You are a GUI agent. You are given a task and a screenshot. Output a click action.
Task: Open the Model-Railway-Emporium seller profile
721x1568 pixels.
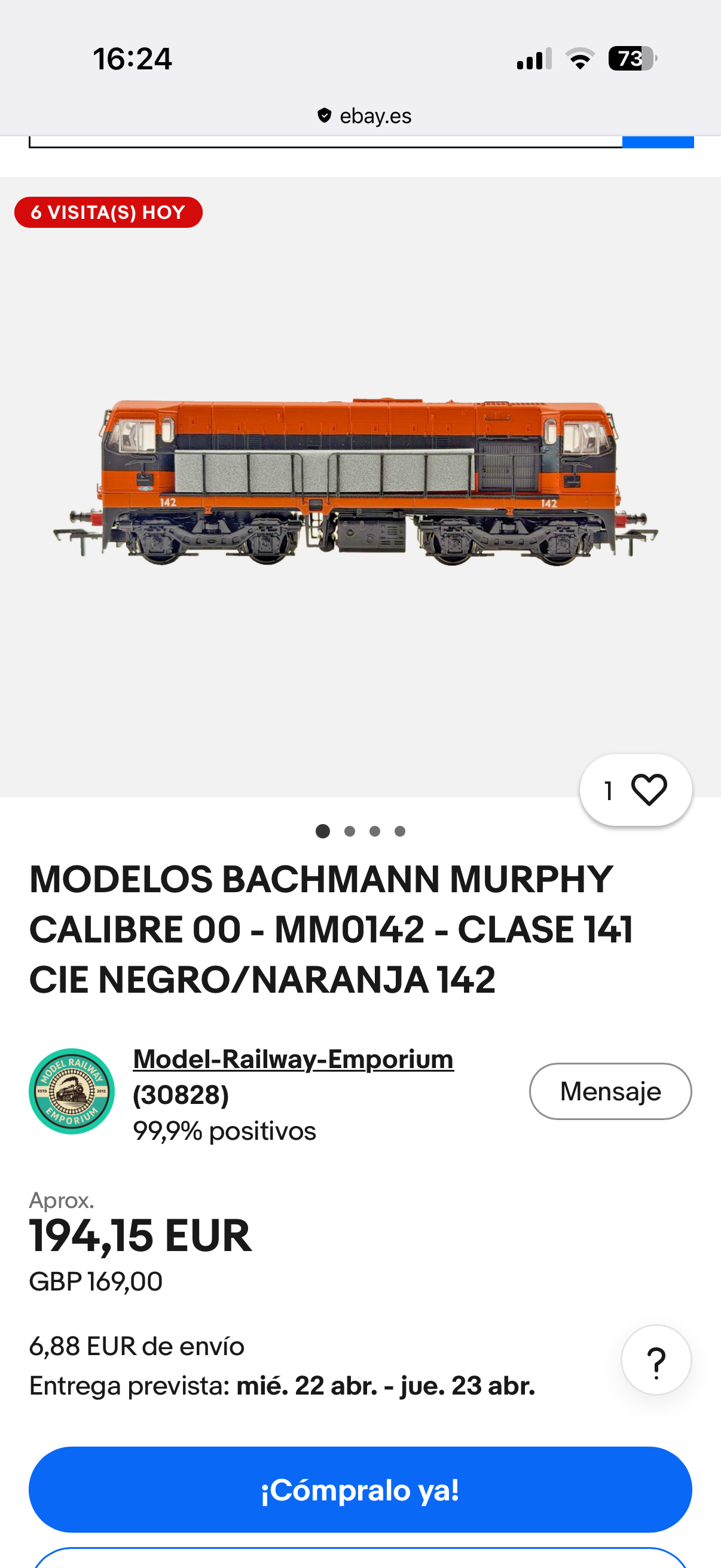coord(294,1060)
